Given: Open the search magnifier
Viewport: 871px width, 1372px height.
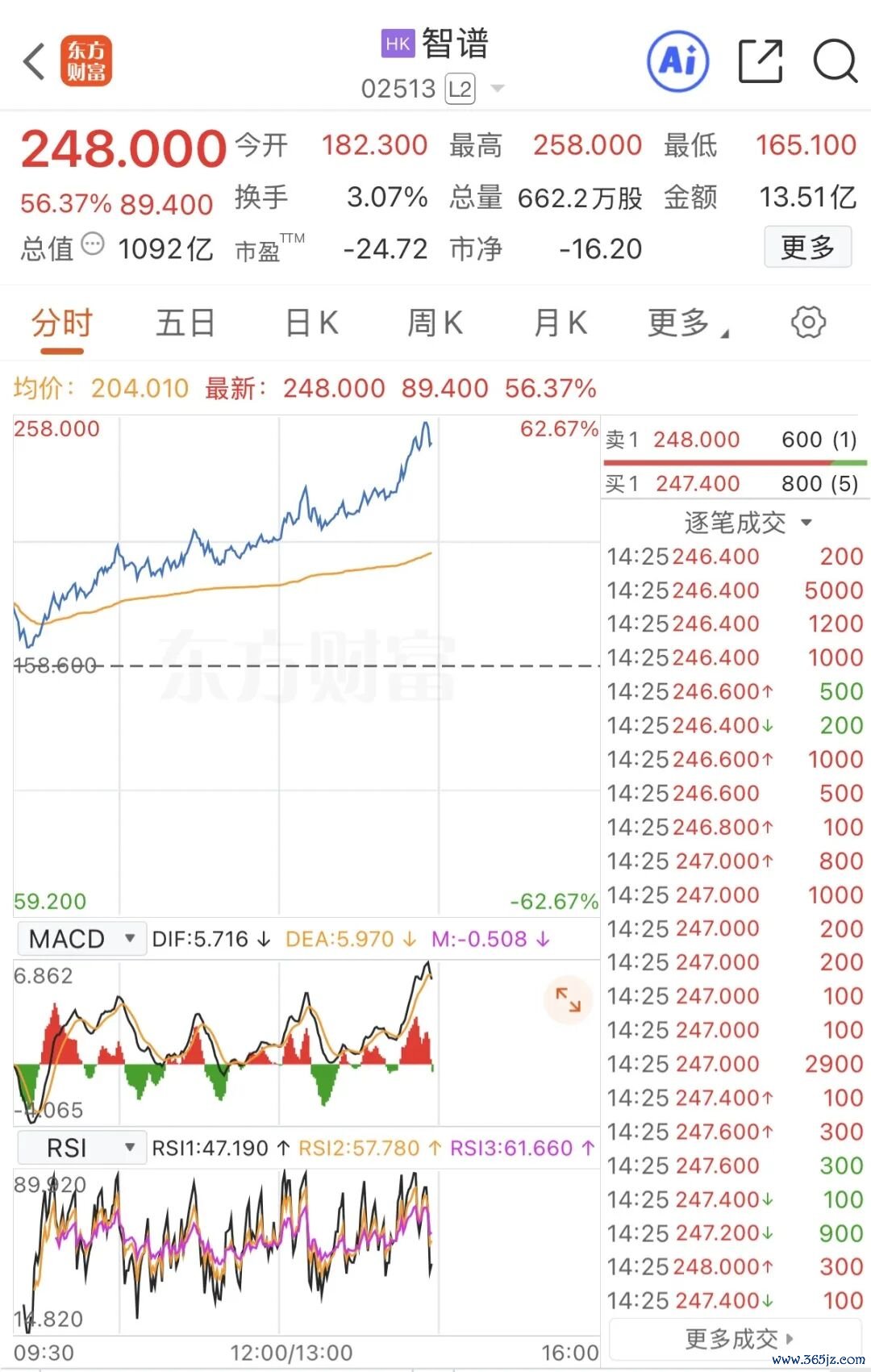Looking at the screenshot, I should pos(836,60).
